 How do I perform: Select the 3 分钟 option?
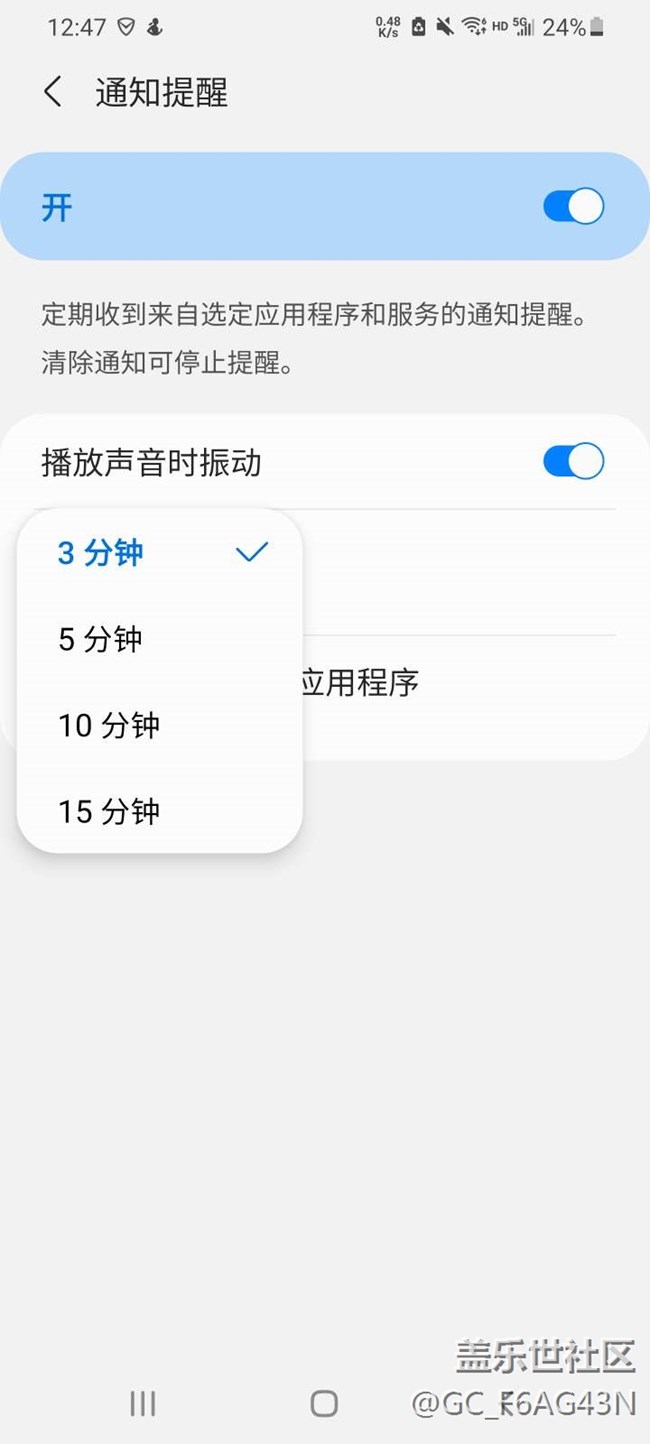[160, 553]
